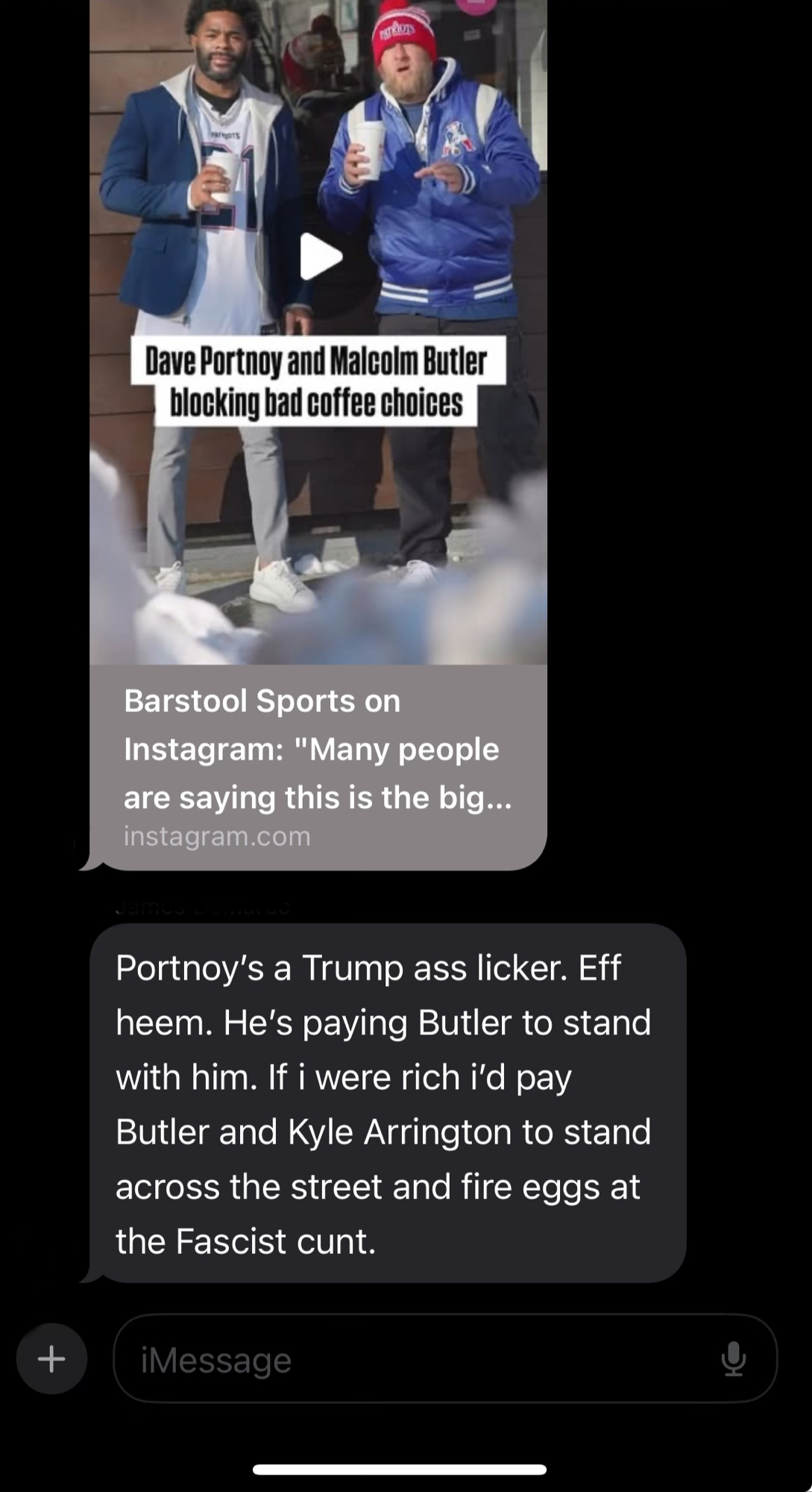Viewport: 812px width, 1492px height.
Task: Start dictation with the microphone icon
Action: 734,1358
